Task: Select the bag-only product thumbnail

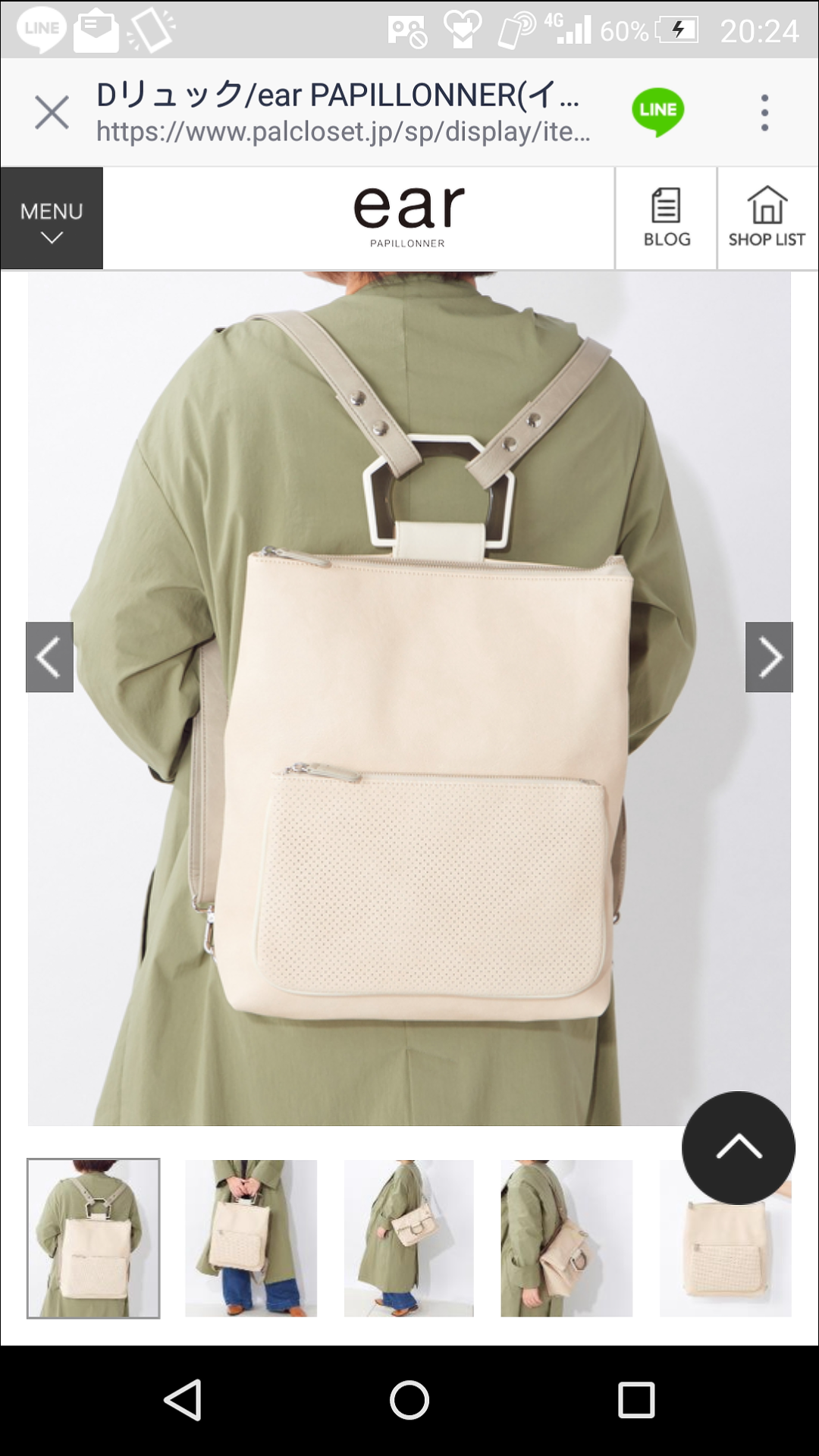Action: point(725,1259)
